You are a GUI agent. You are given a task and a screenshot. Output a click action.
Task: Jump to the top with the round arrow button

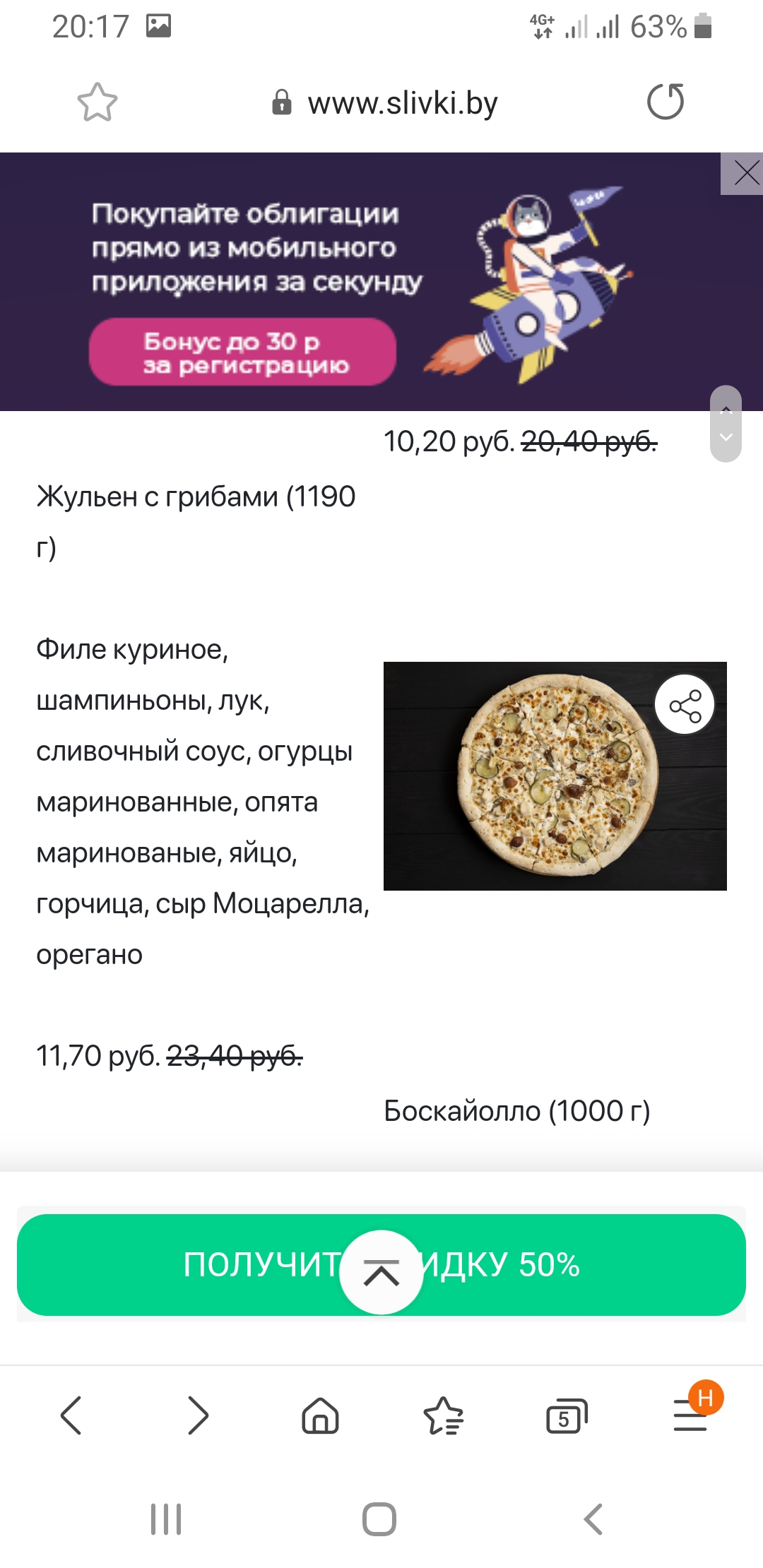(x=381, y=1272)
